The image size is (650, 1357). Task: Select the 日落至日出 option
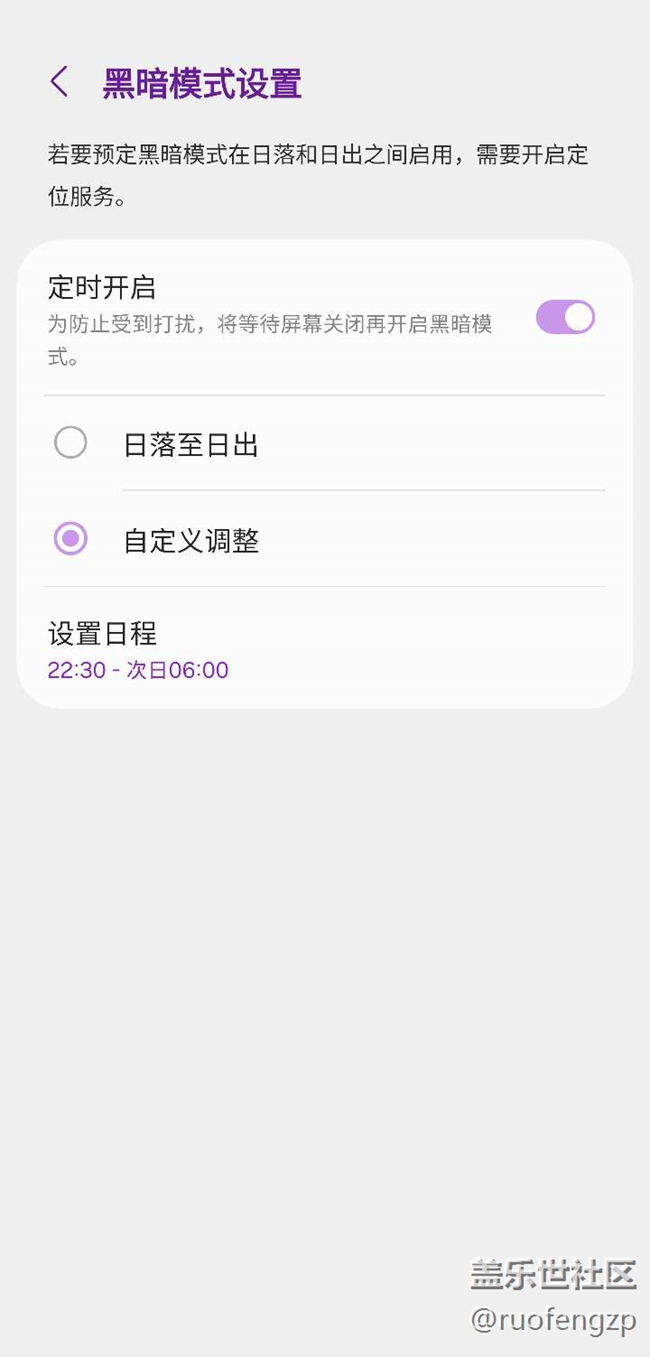coord(71,443)
